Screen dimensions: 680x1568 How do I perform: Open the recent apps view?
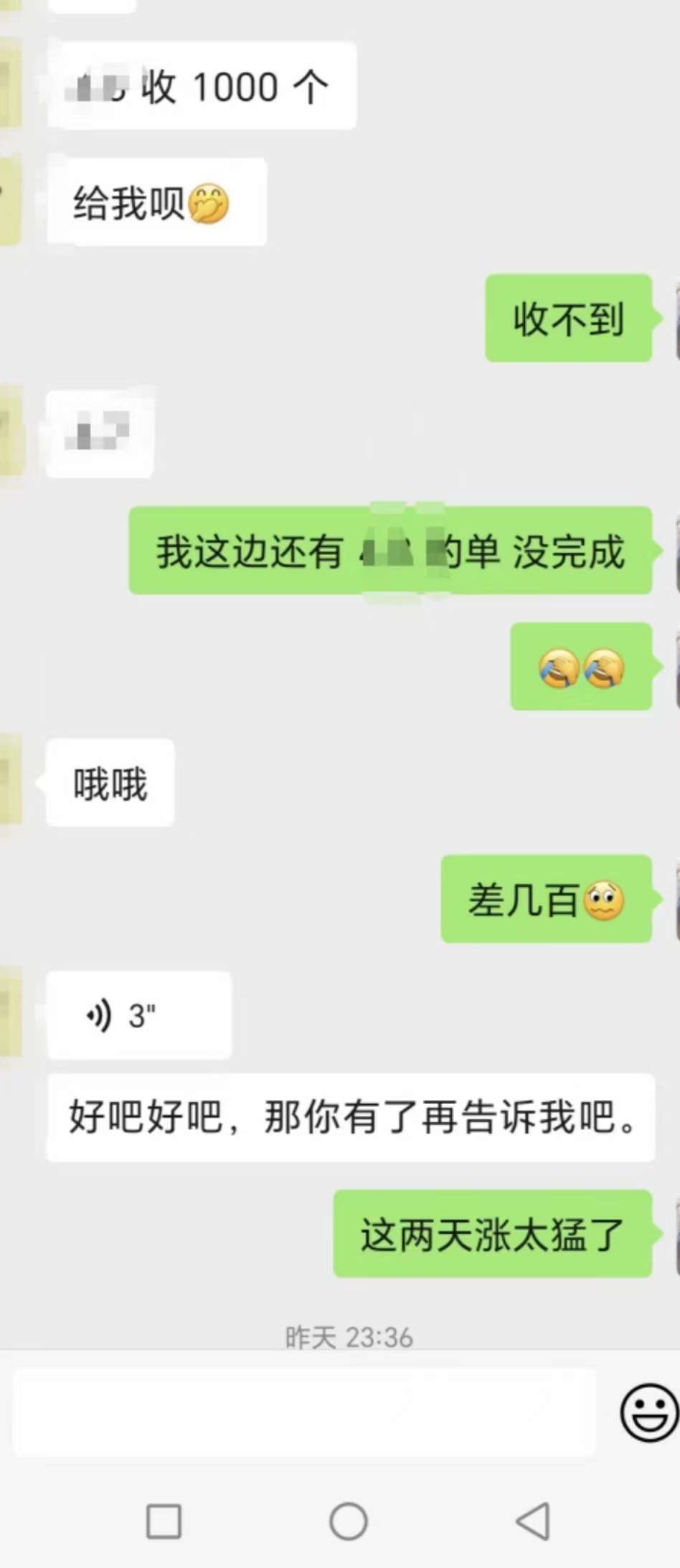(164, 1521)
